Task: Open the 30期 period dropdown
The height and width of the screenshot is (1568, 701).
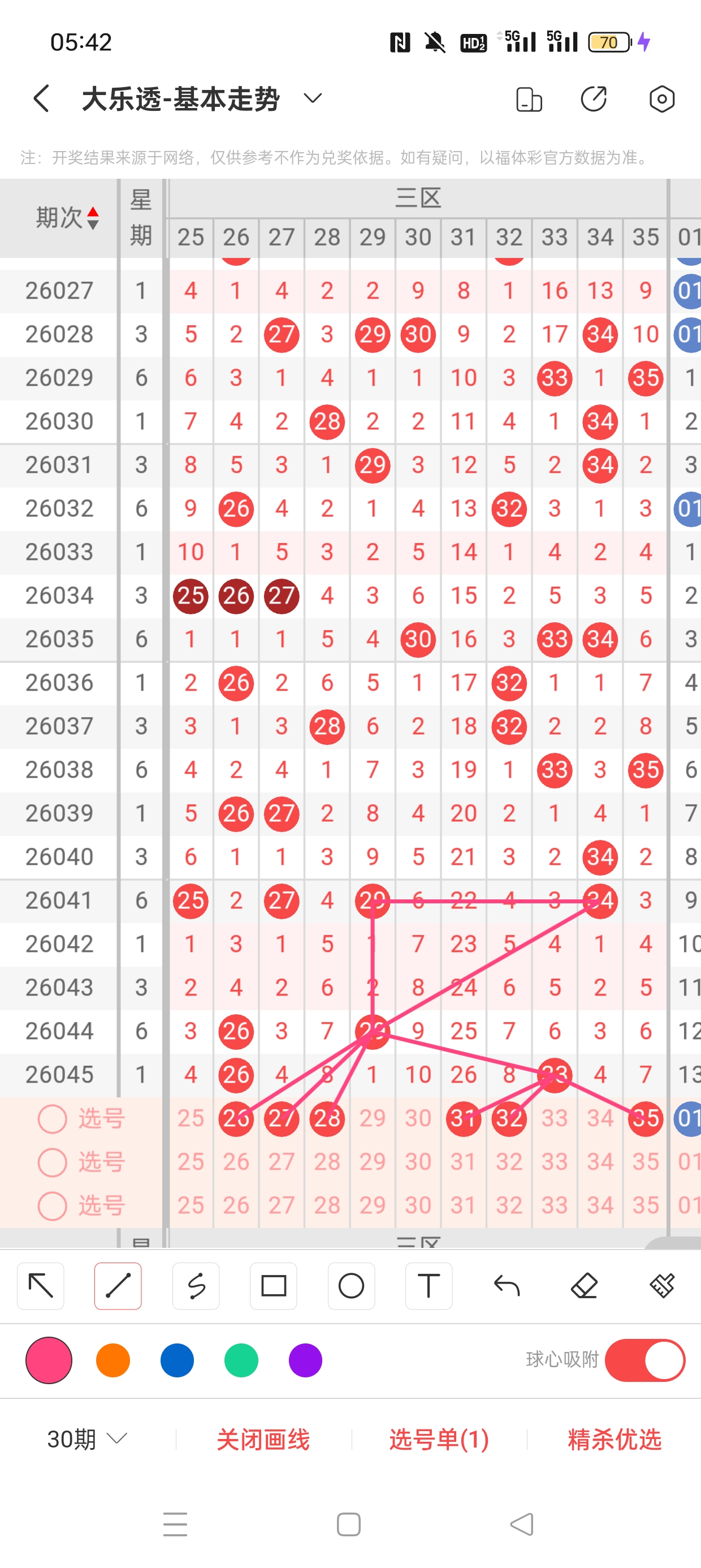Action: click(87, 1439)
